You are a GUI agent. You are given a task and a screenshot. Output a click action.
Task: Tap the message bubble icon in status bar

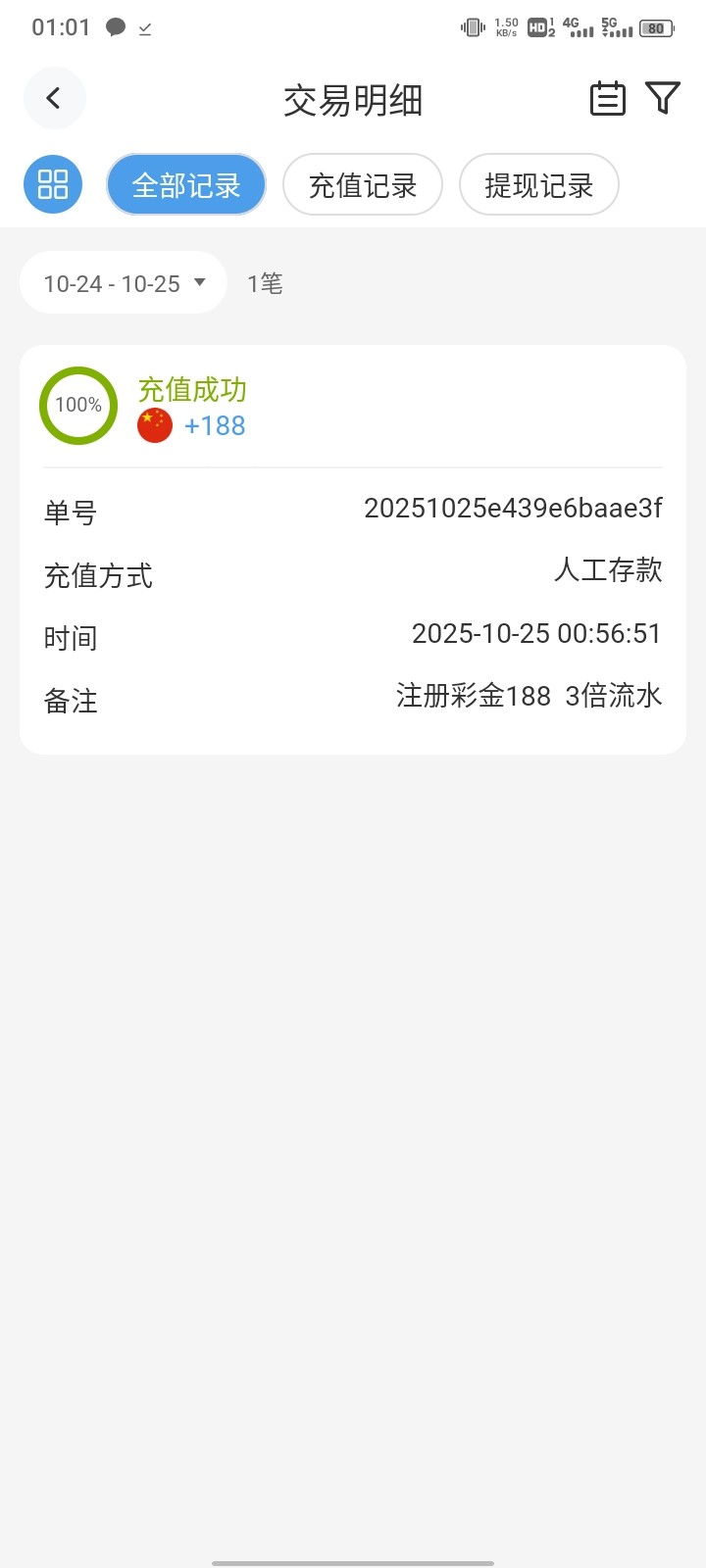click(x=117, y=27)
